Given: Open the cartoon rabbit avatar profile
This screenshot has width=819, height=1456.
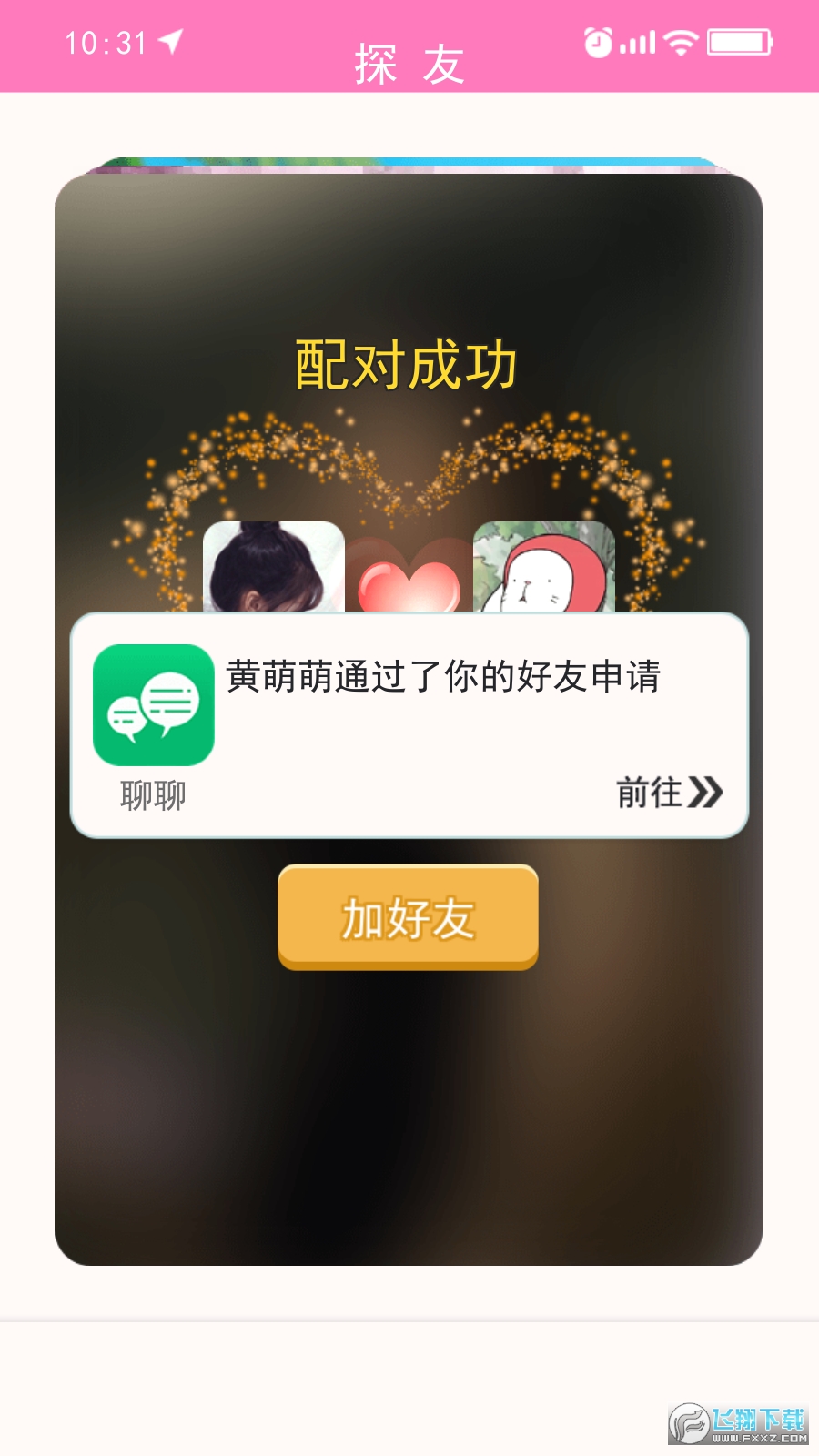Looking at the screenshot, I should point(543,567).
